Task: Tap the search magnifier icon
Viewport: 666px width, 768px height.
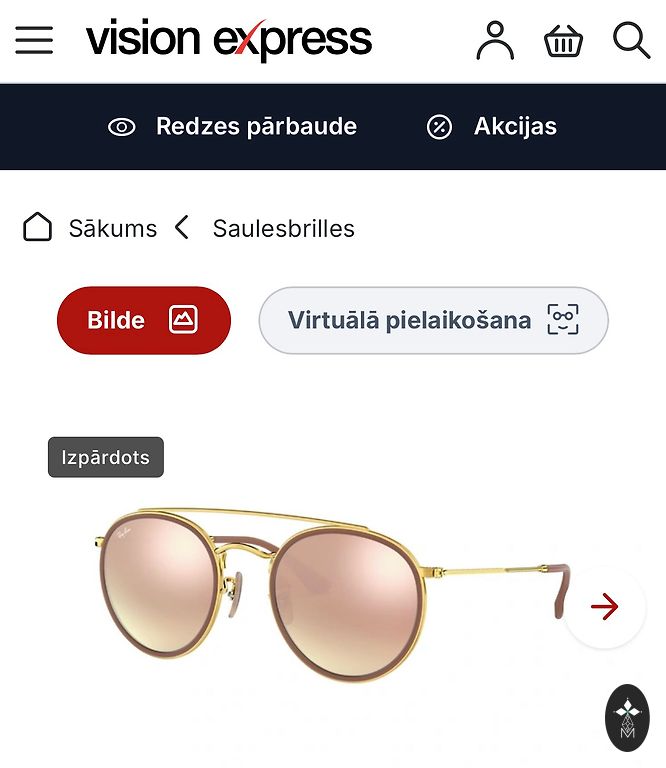Action: (x=631, y=41)
